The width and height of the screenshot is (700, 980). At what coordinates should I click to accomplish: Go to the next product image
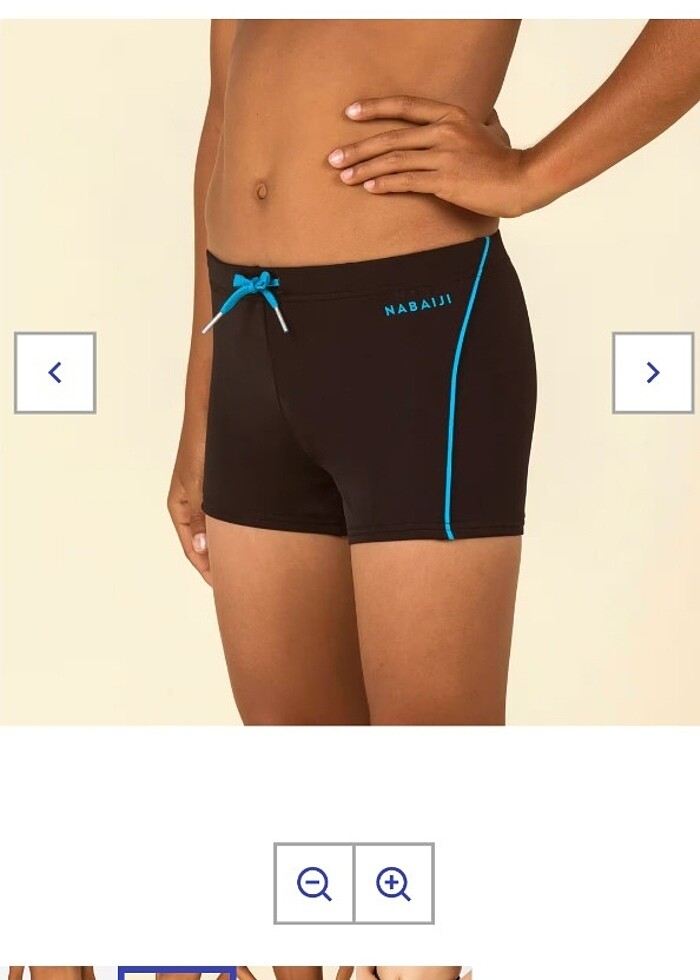(652, 373)
